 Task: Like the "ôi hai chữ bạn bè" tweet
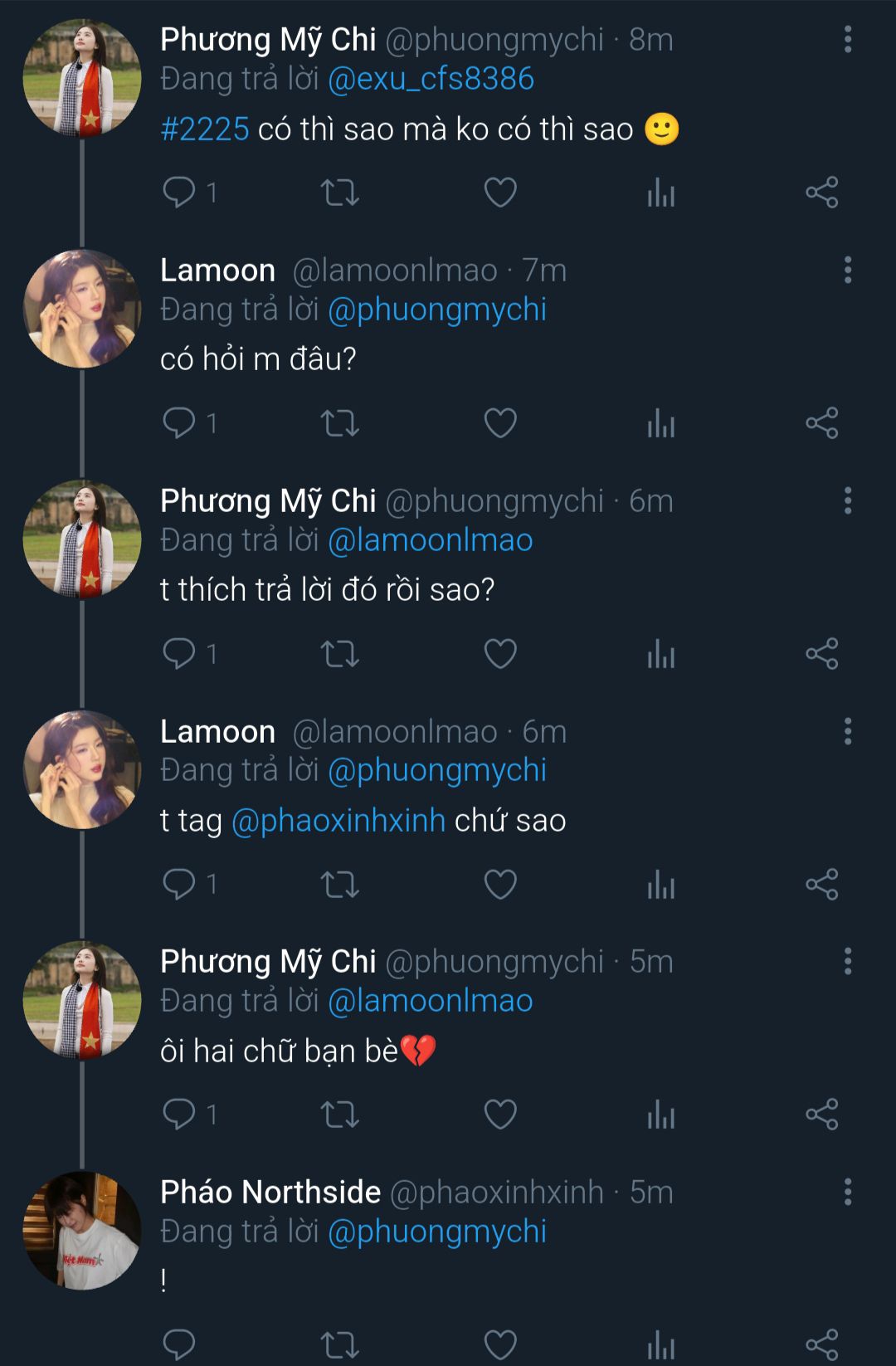pyautogui.click(x=500, y=1115)
